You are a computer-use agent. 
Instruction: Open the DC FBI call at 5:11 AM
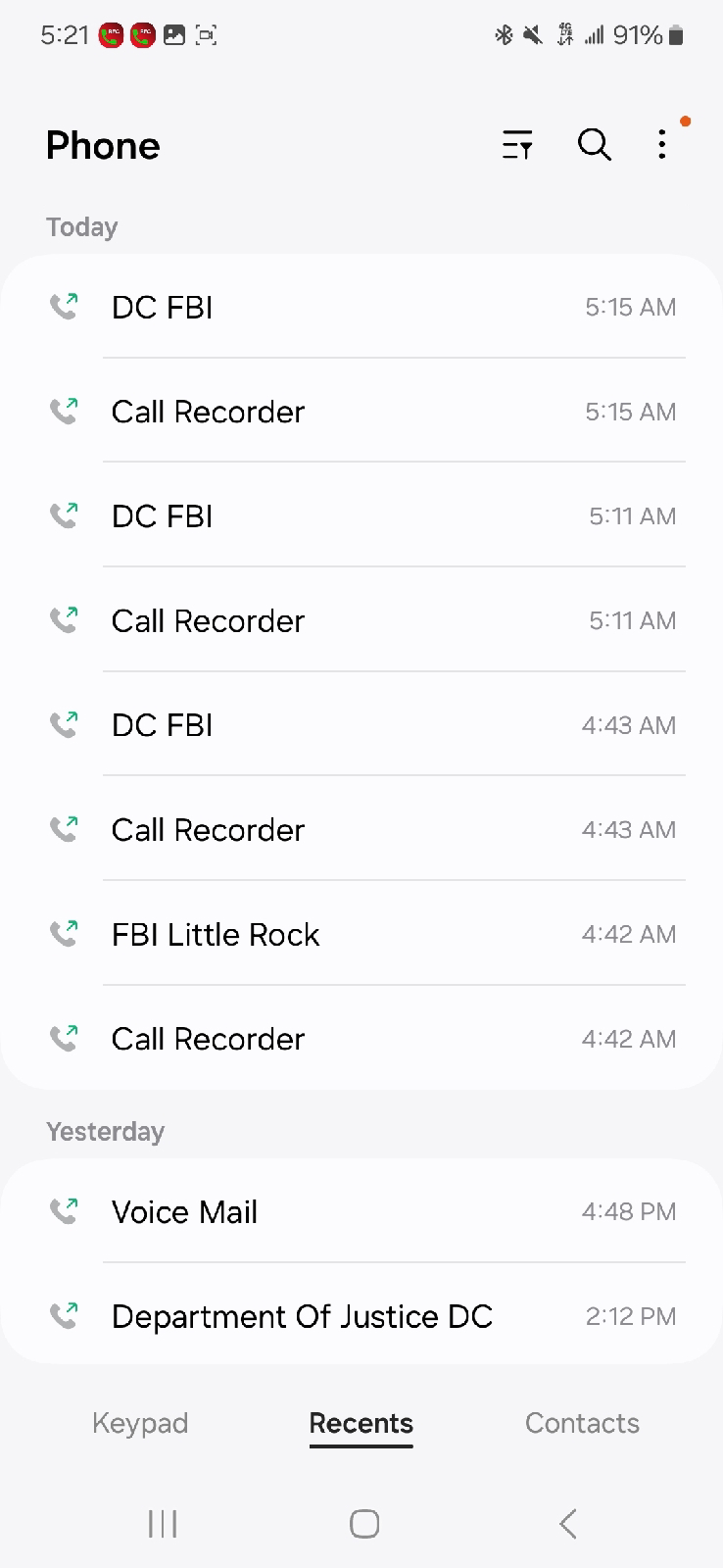click(361, 515)
